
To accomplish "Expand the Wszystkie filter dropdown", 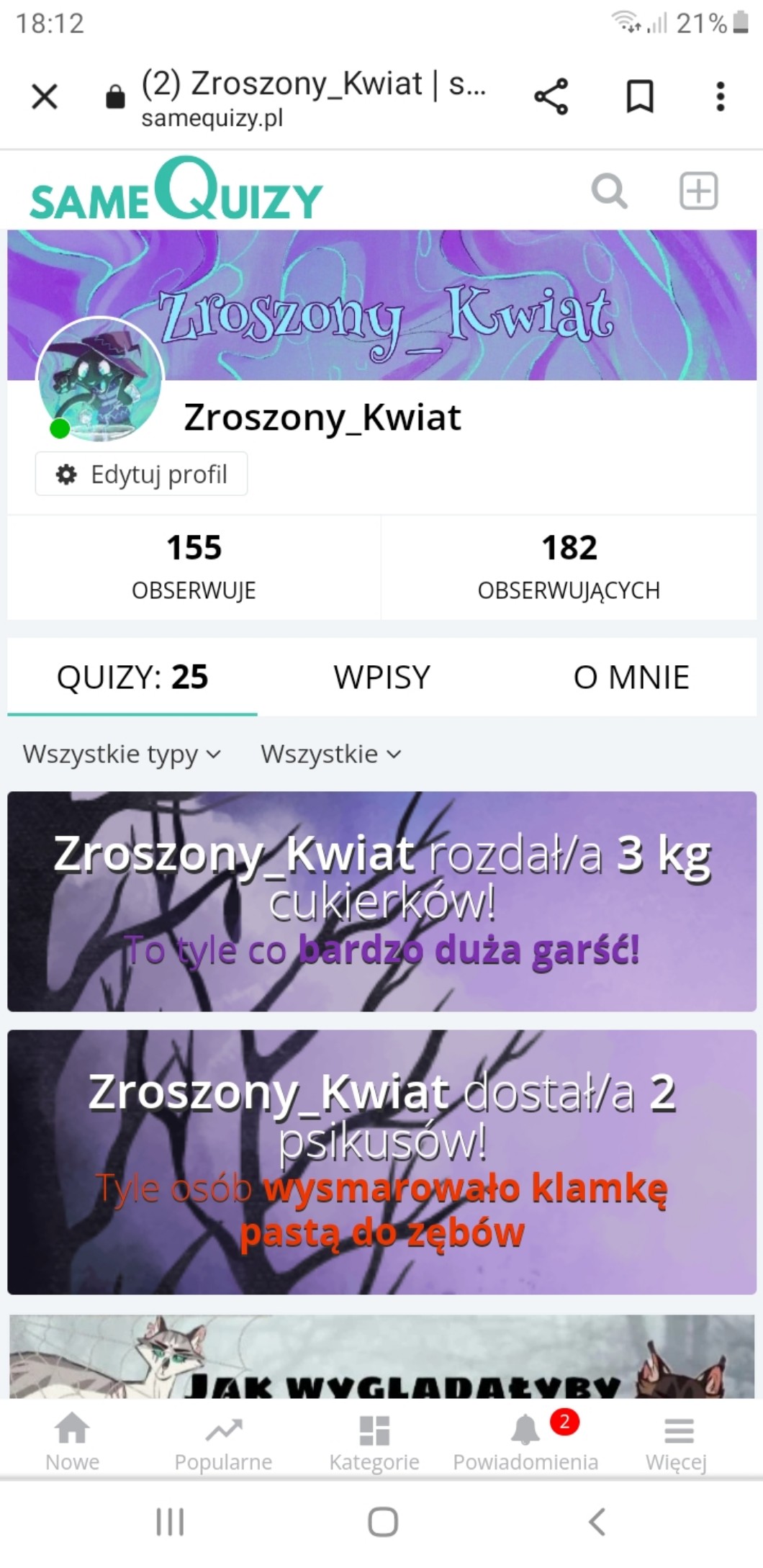I will [330, 754].
